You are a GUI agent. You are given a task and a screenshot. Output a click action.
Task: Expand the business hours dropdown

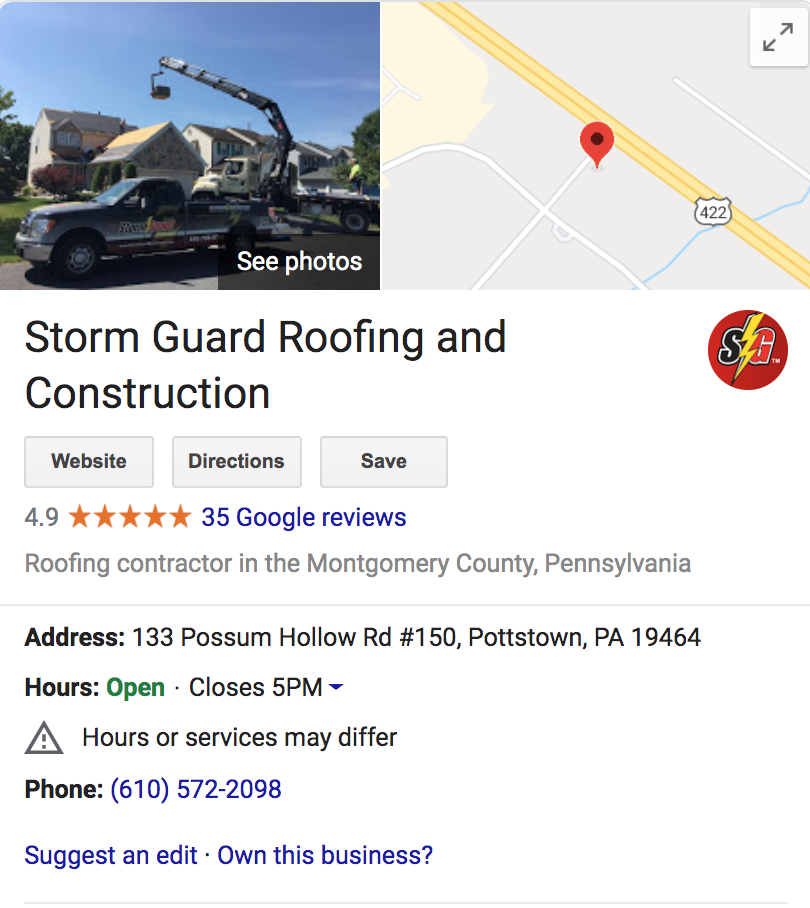click(336, 687)
